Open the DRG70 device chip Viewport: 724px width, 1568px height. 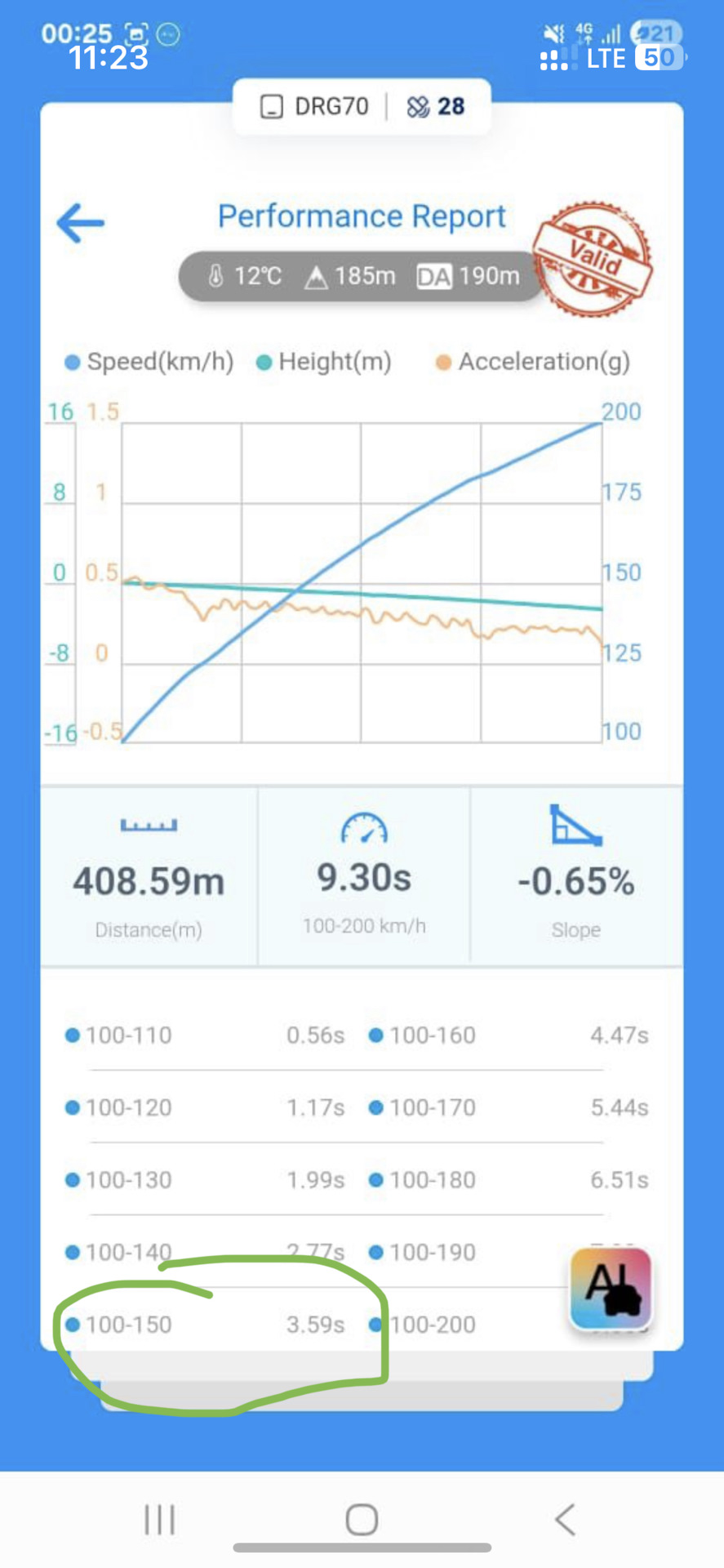coord(315,107)
